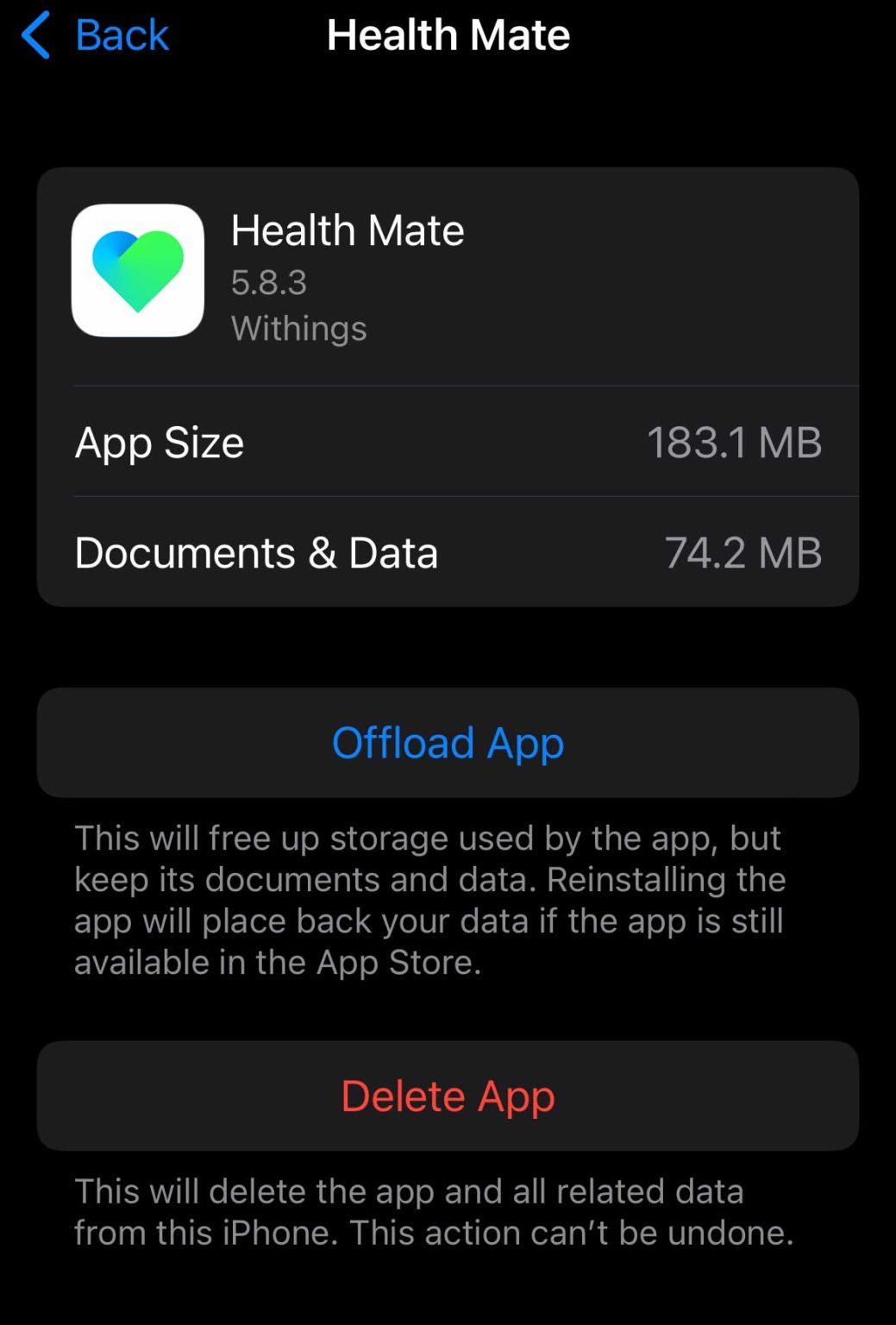
Task: Offload the Health Mate app
Action: pos(448,743)
